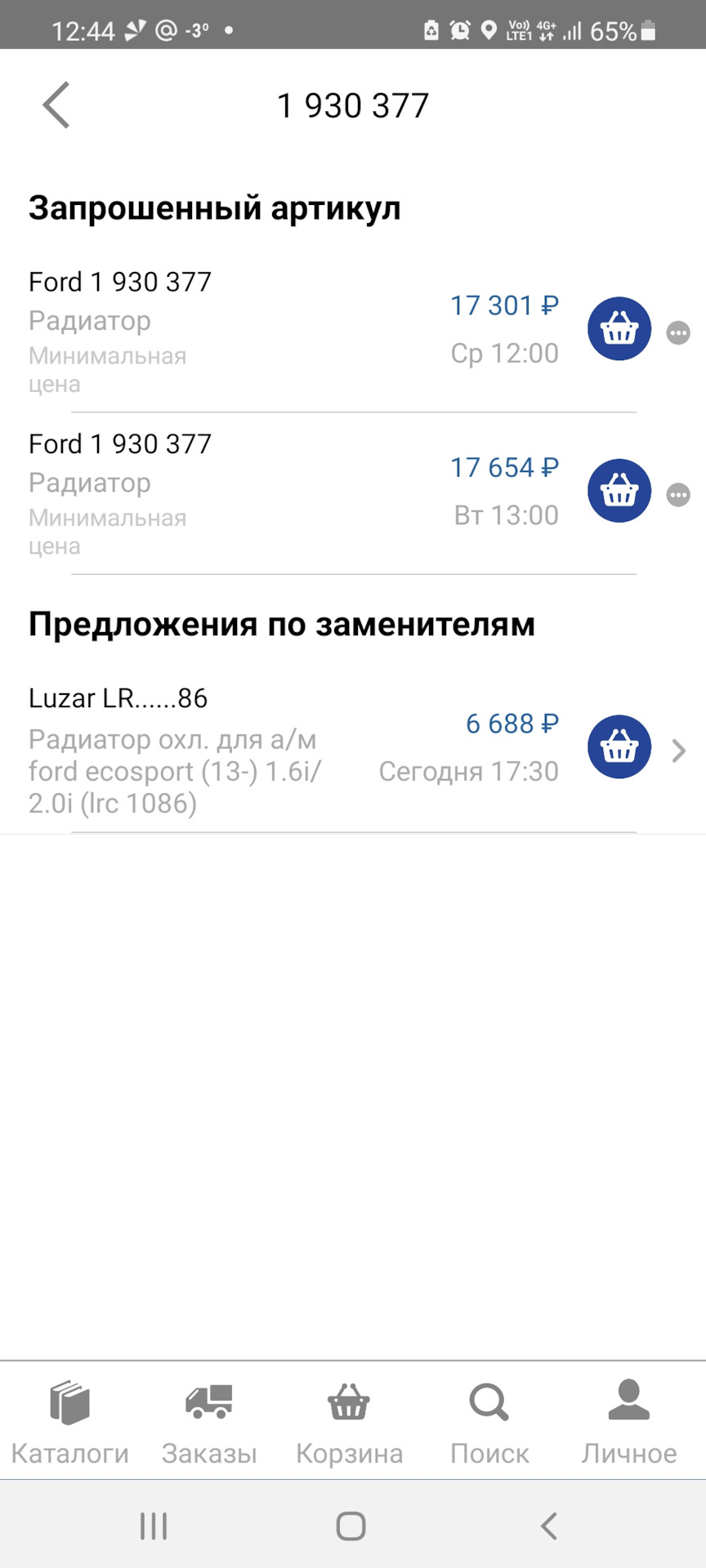Open options menu for second Ford radiator

680,496
